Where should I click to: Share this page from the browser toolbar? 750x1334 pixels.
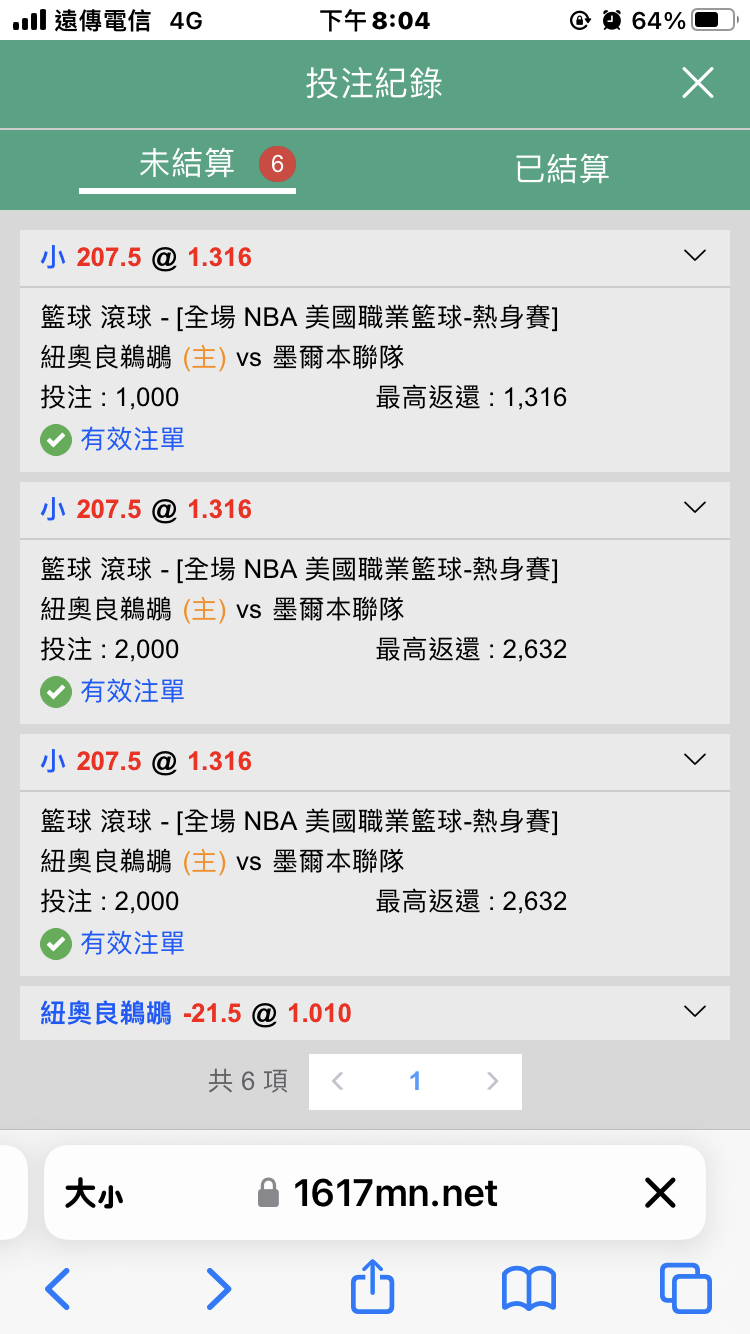click(372, 1286)
